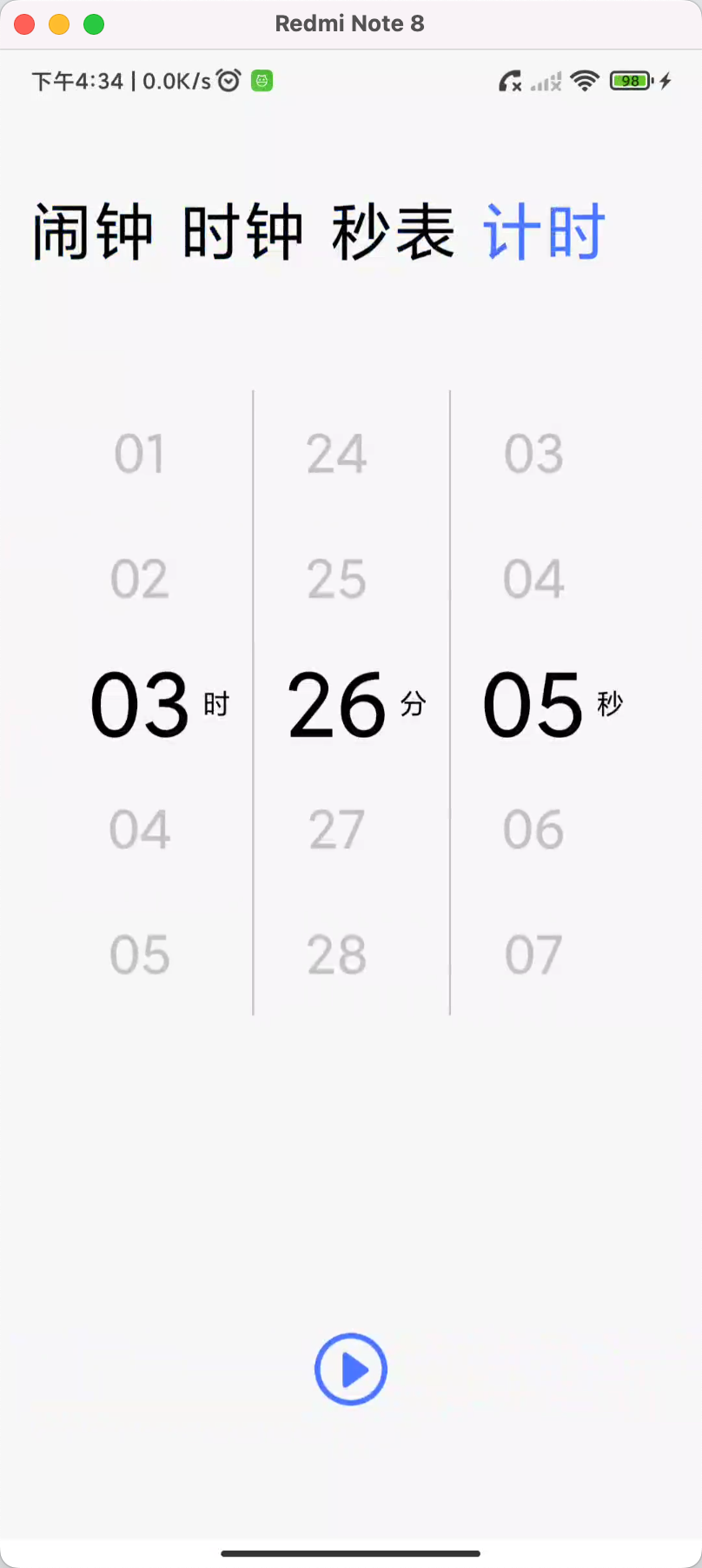Select 04 on the hours wheel
The height and width of the screenshot is (1568, 702).
(x=139, y=829)
